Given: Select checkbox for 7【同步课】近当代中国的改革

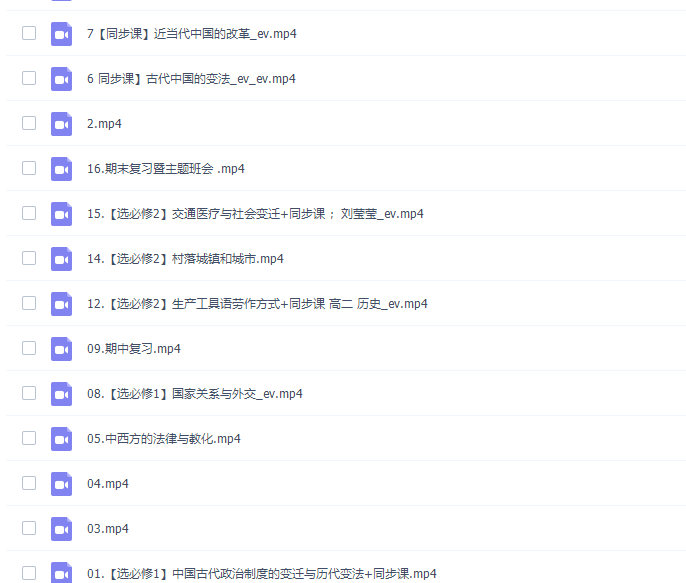Looking at the screenshot, I should 29,33.
